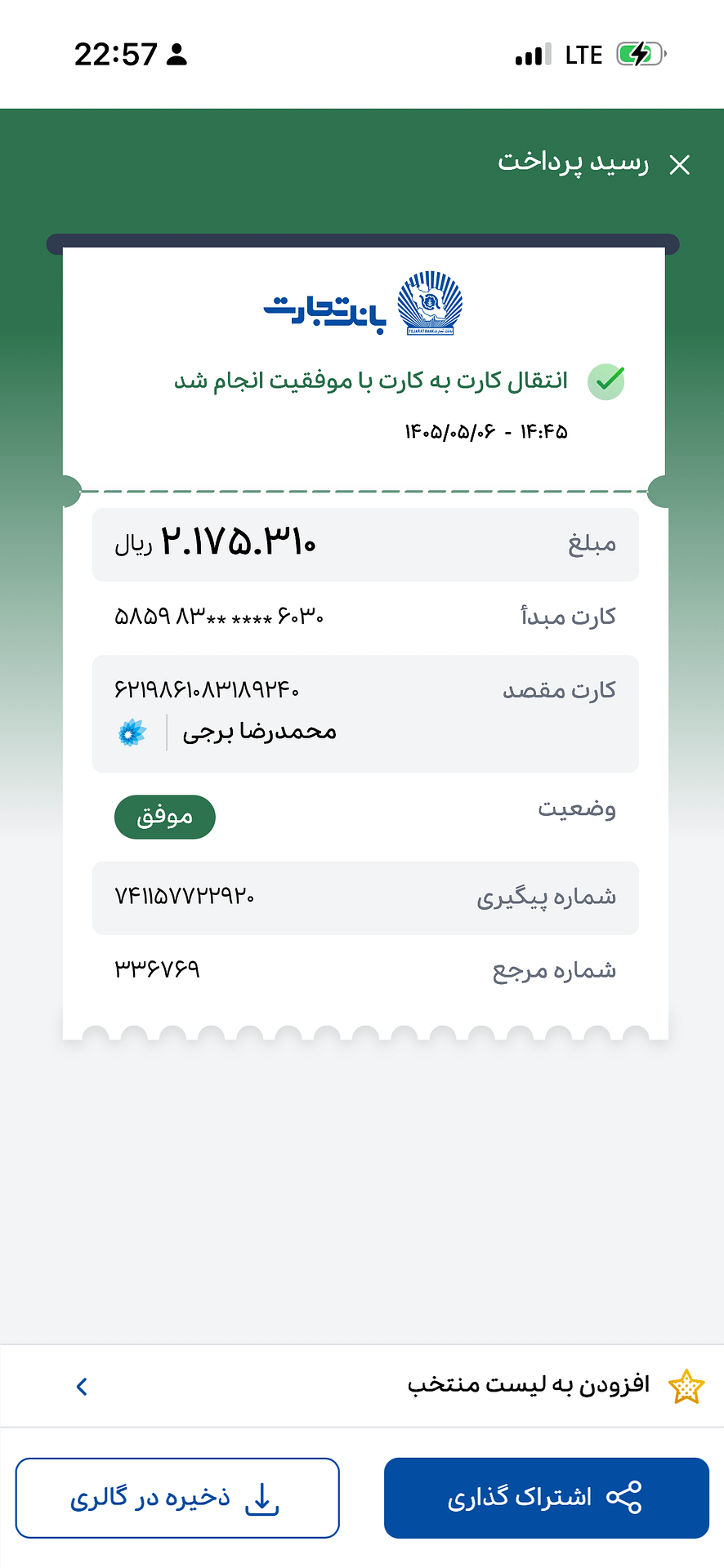Close the payment receipt screen
Screen dimensions: 724x1568
tap(679, 165)
